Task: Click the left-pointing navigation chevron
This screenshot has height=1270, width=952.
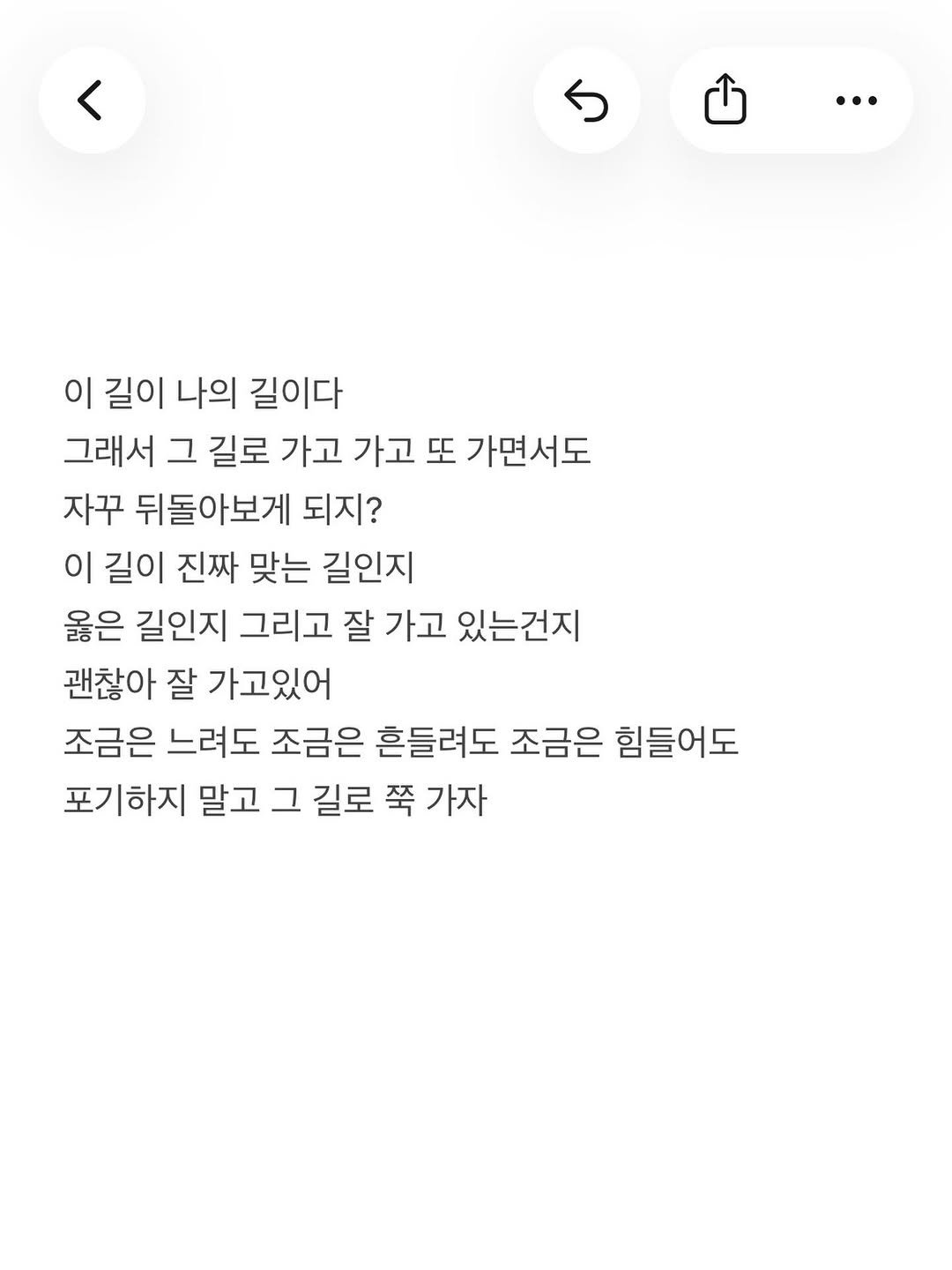Action: [89, 101]
